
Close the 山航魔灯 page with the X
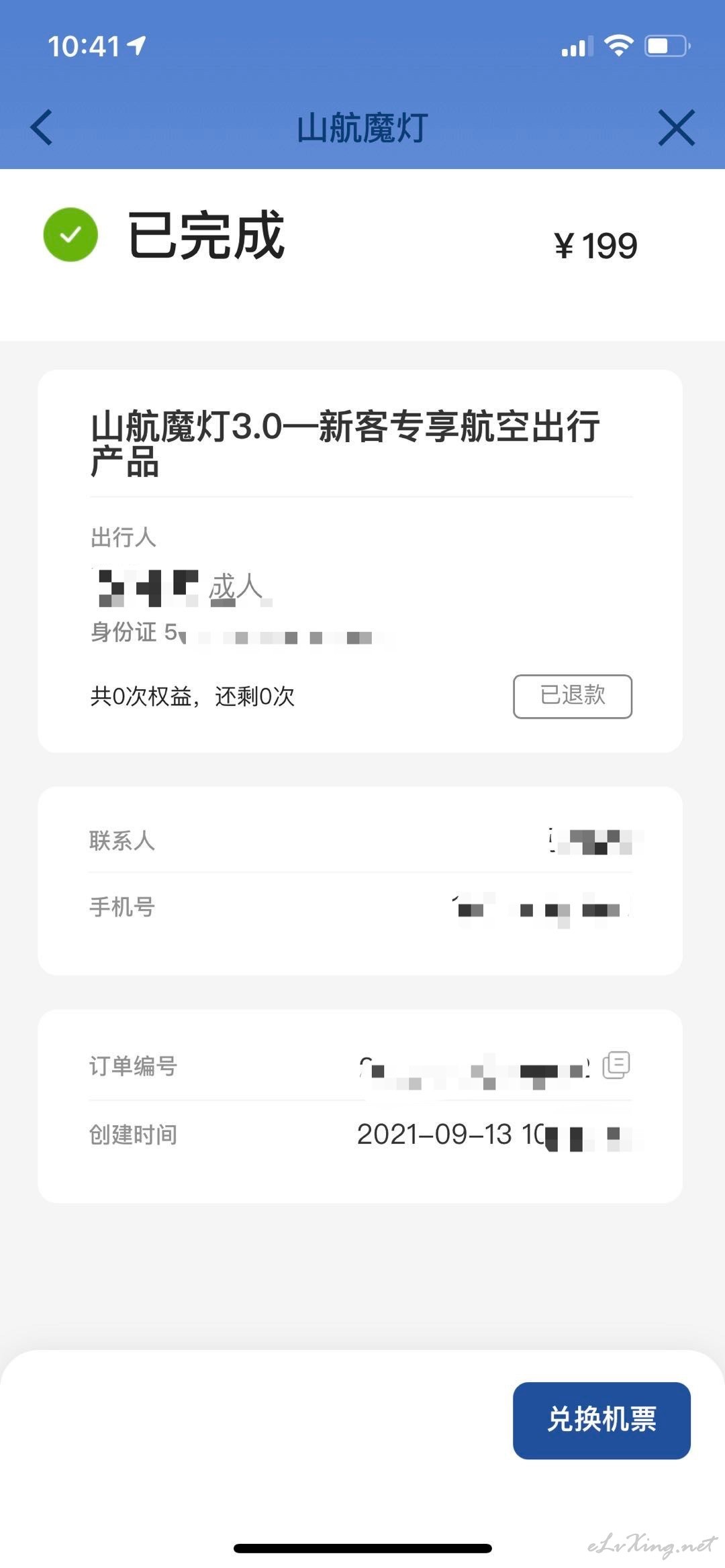tap(676, 127)
